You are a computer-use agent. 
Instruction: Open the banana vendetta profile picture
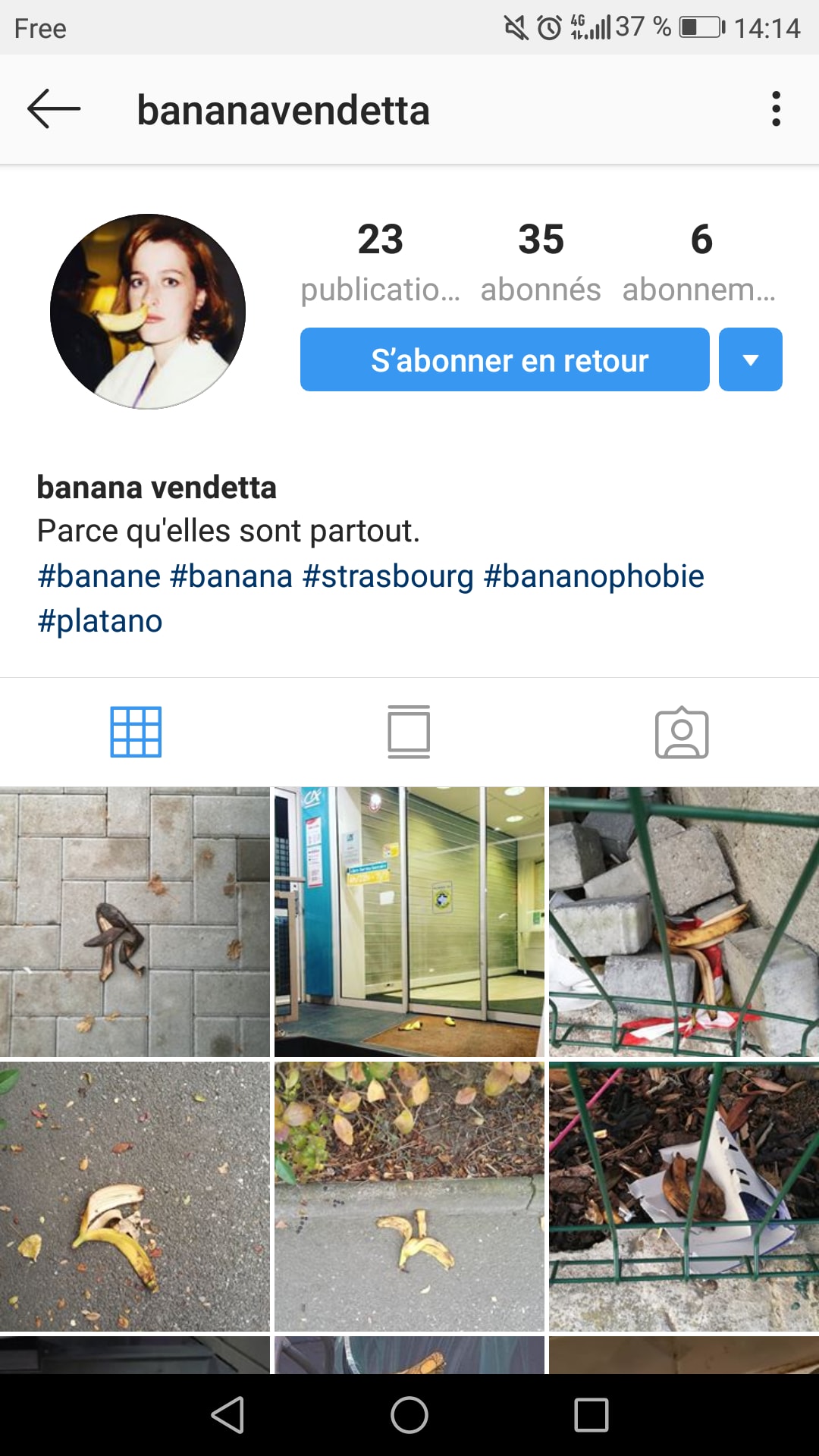click(x=148, y=311)
